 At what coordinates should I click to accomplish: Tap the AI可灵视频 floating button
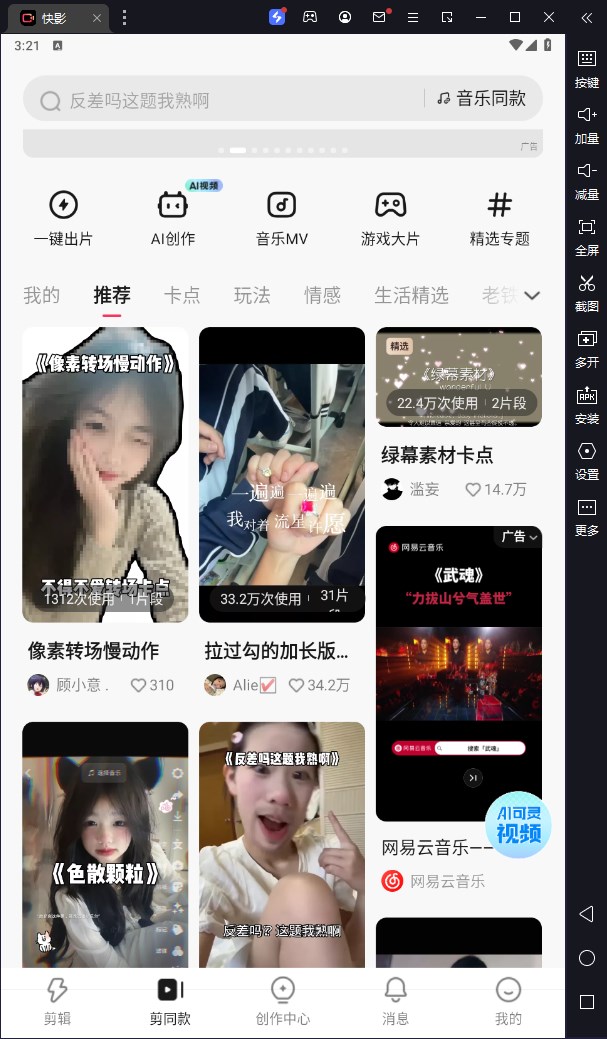click(518, 823)
